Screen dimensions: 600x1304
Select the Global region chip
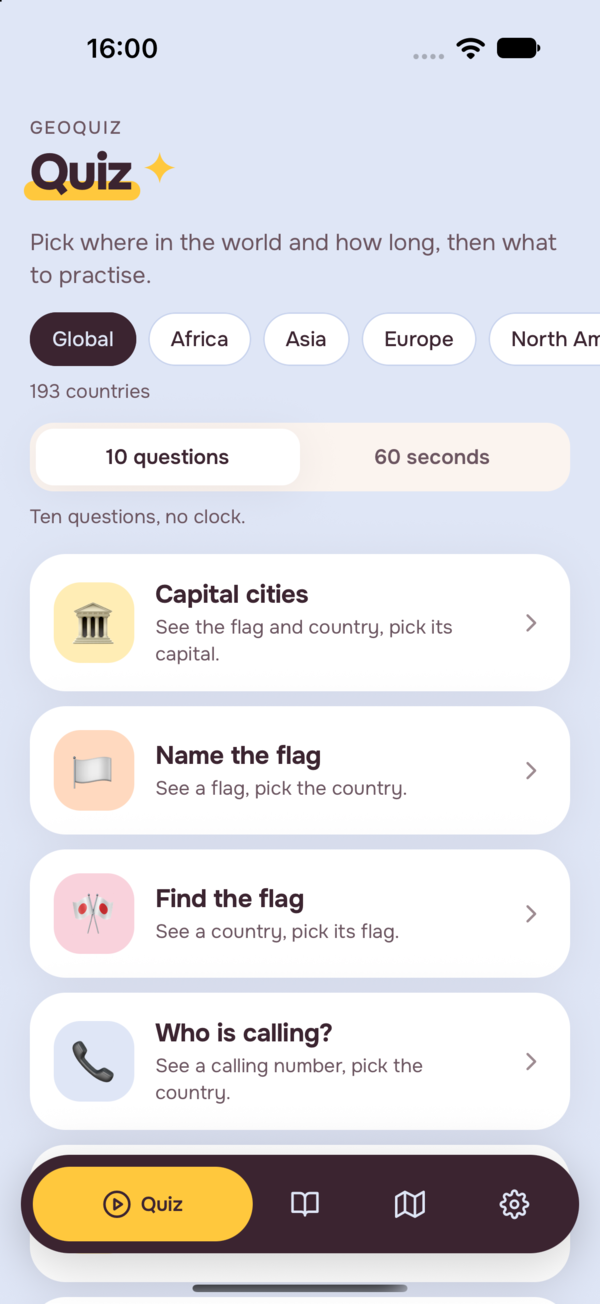click(x=82, y=339)
